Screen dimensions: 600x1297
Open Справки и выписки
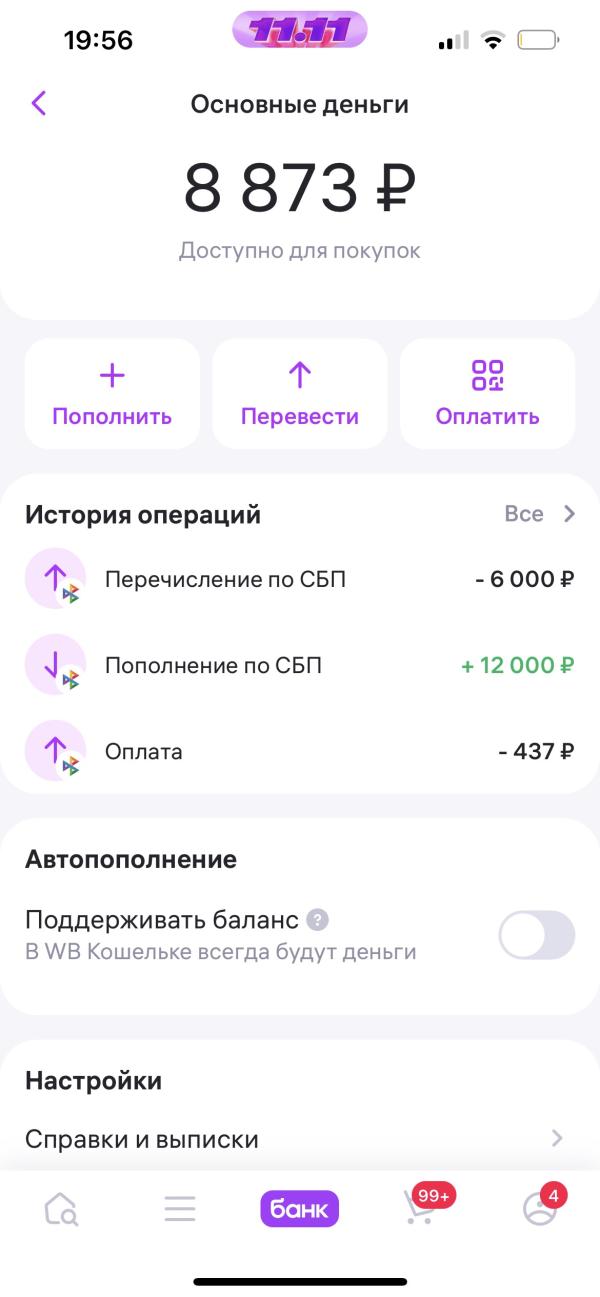pos(300,1139)
